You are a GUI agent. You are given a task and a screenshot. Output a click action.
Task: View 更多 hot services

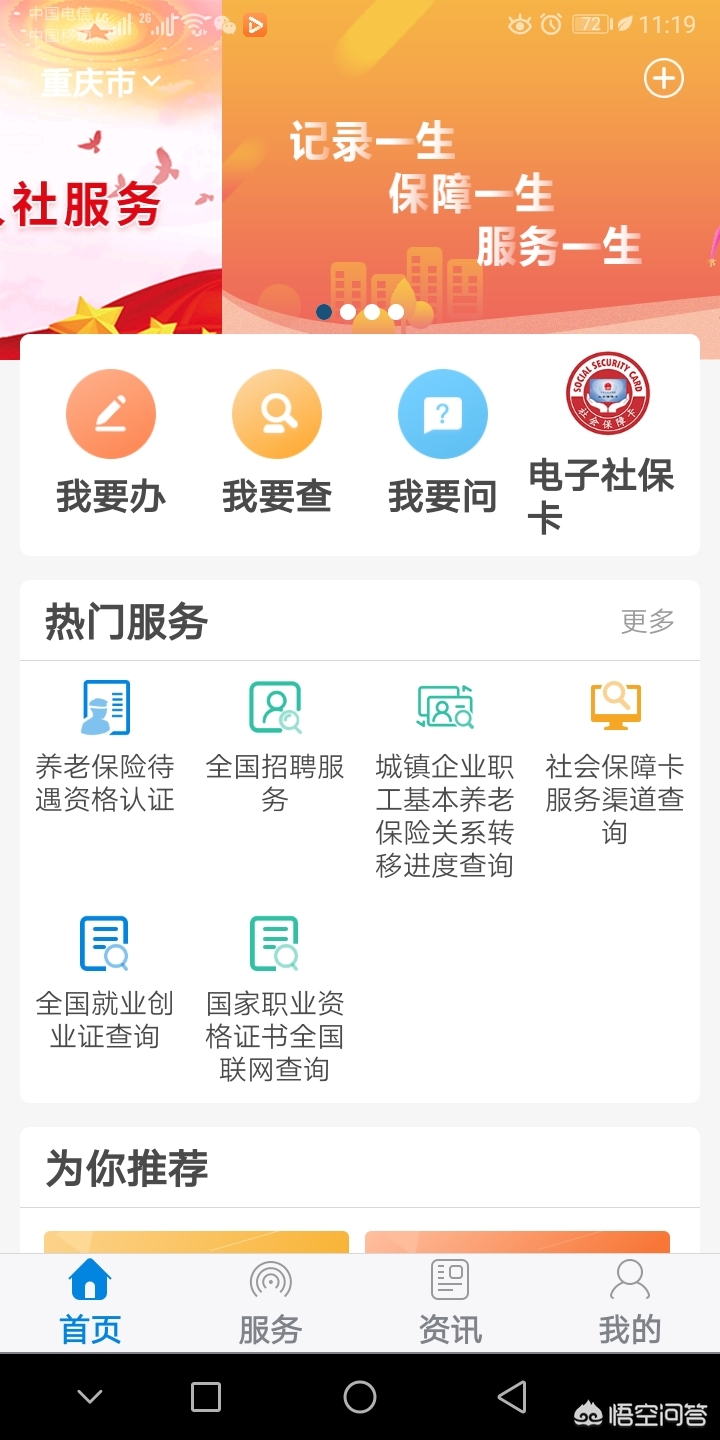(648, 622)
